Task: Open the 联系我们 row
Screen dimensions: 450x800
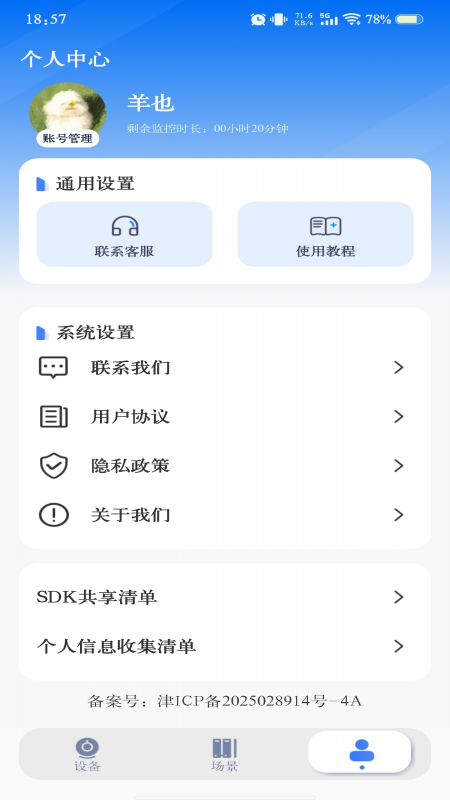Action: 224,367
